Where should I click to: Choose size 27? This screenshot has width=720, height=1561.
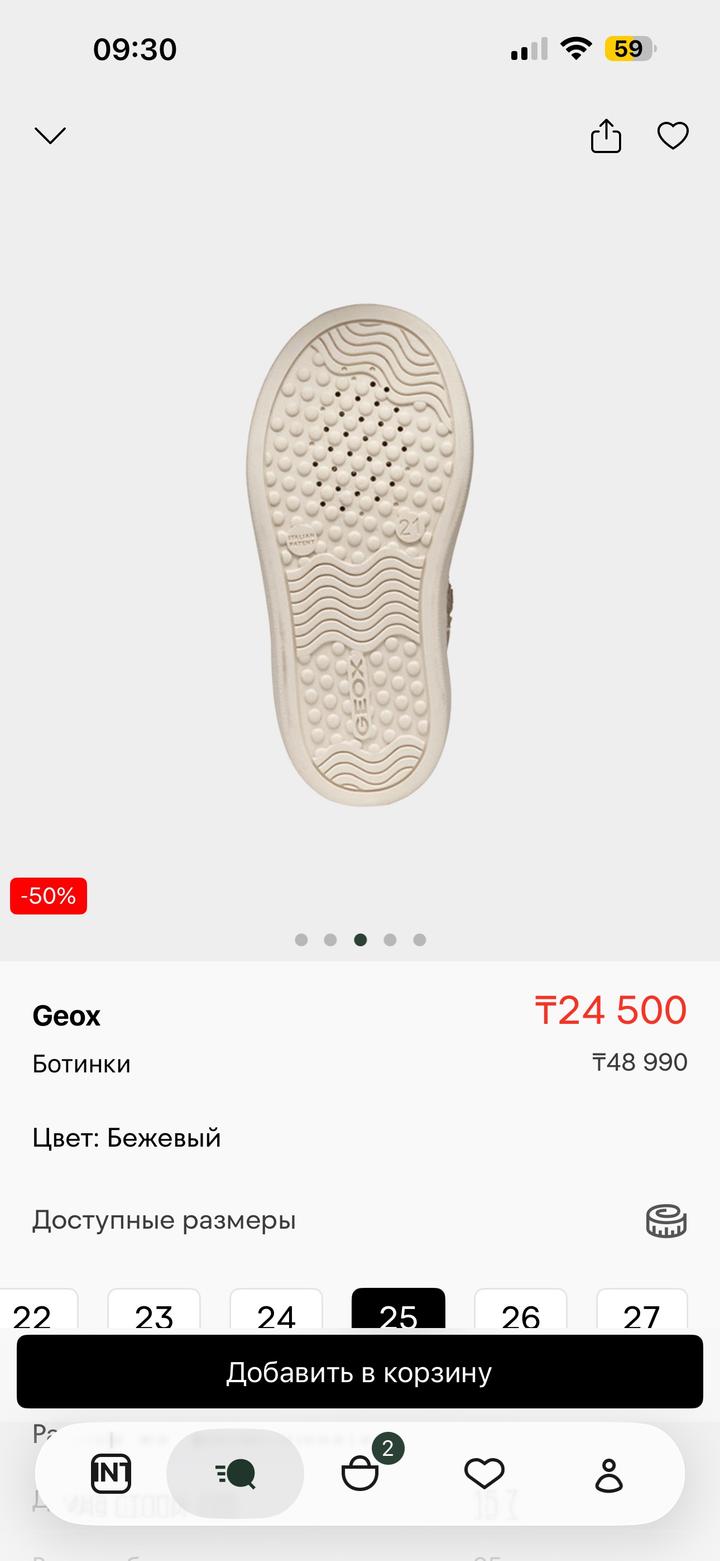(x=641, y=1311)
